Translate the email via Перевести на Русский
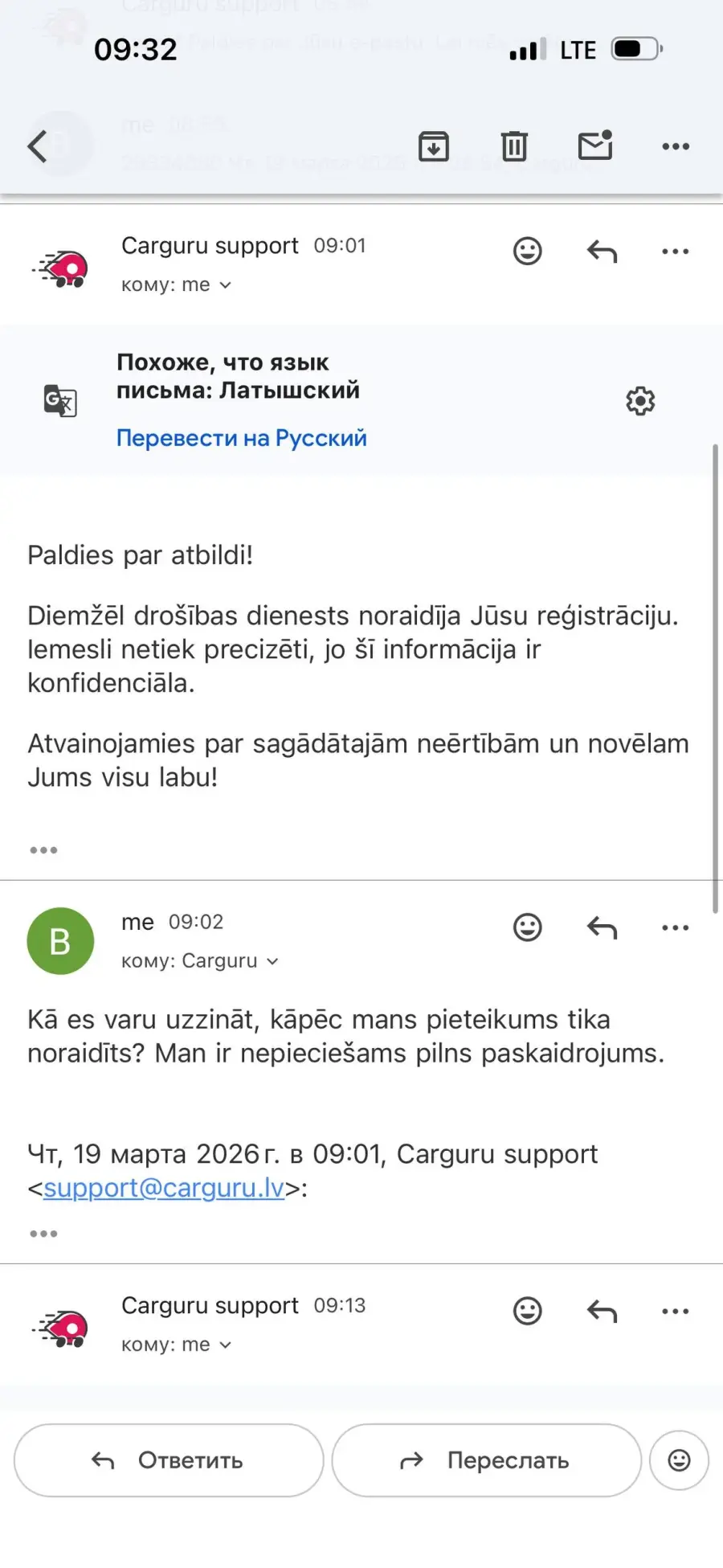 (241, 438)
